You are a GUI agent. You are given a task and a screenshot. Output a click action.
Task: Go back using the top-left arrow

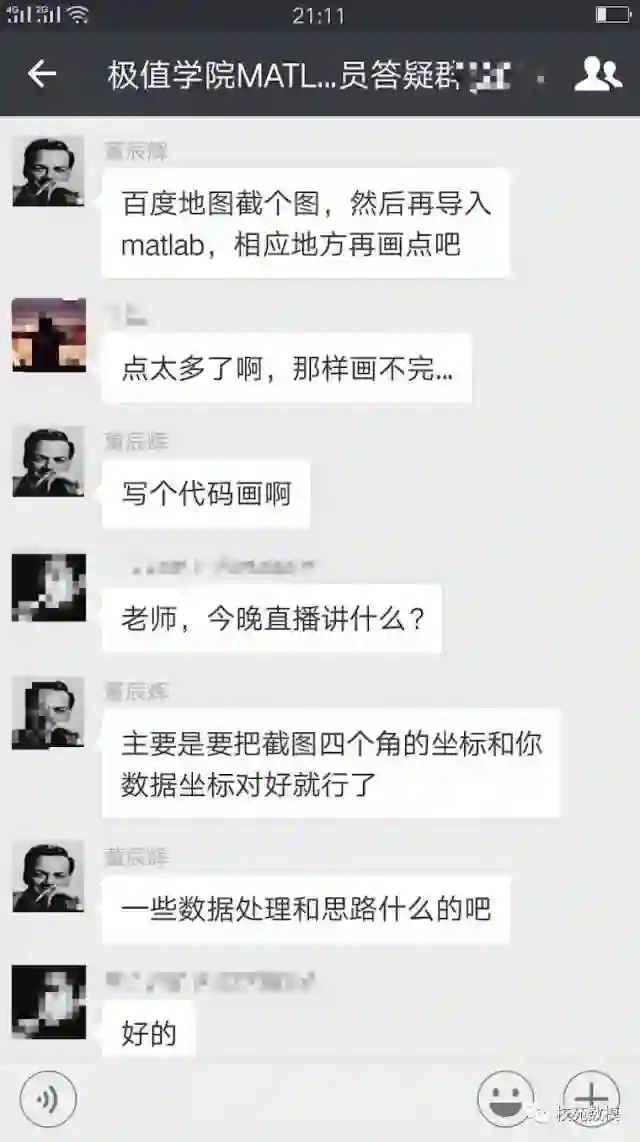[42, 74]
